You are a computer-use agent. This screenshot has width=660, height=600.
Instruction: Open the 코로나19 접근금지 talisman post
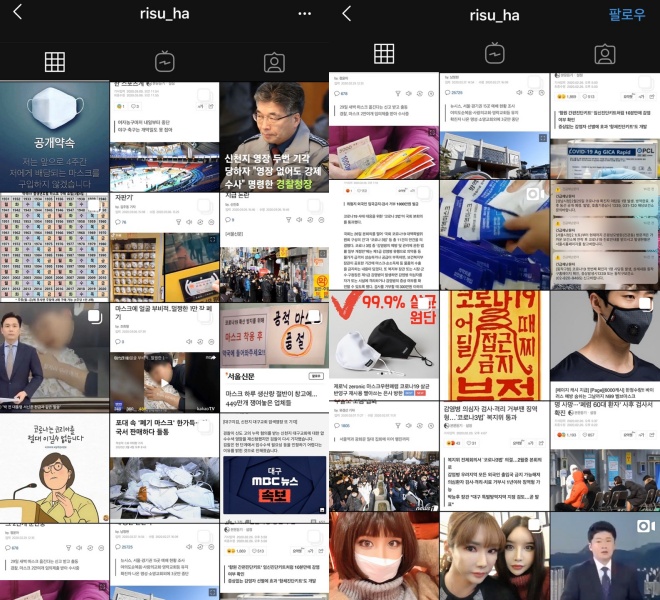pyautogui.click(x=494, y=345)
